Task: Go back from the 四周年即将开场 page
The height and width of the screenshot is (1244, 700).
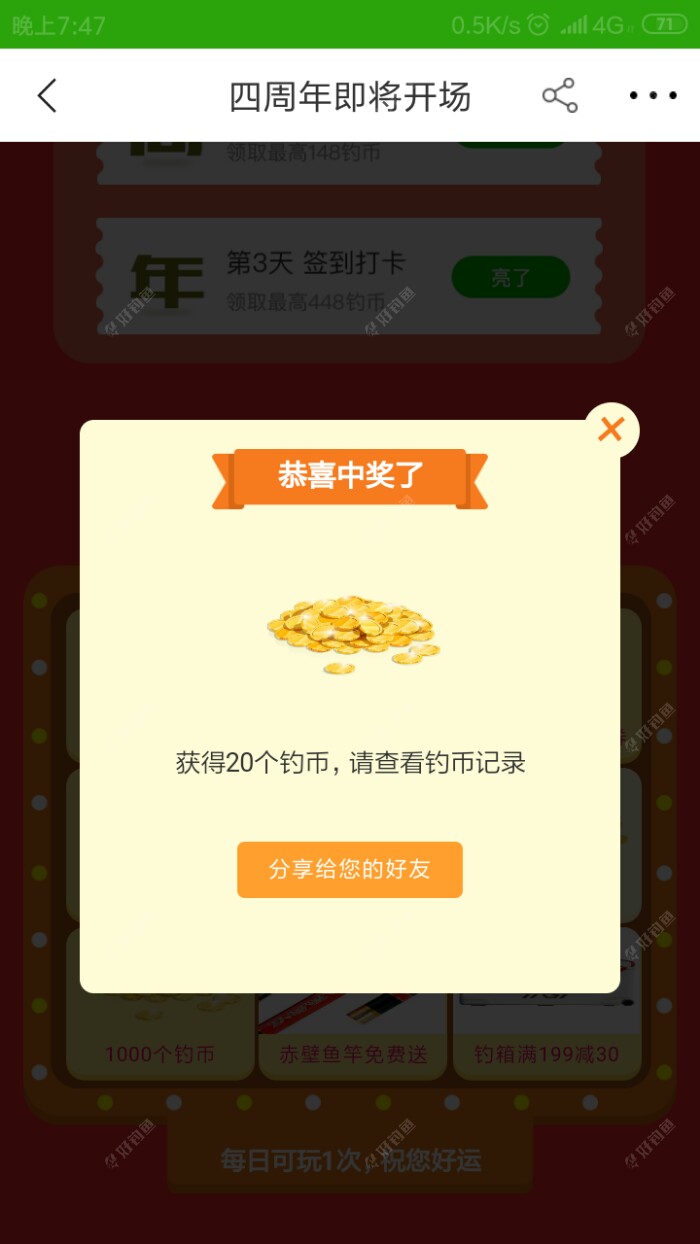Action: 47,96
